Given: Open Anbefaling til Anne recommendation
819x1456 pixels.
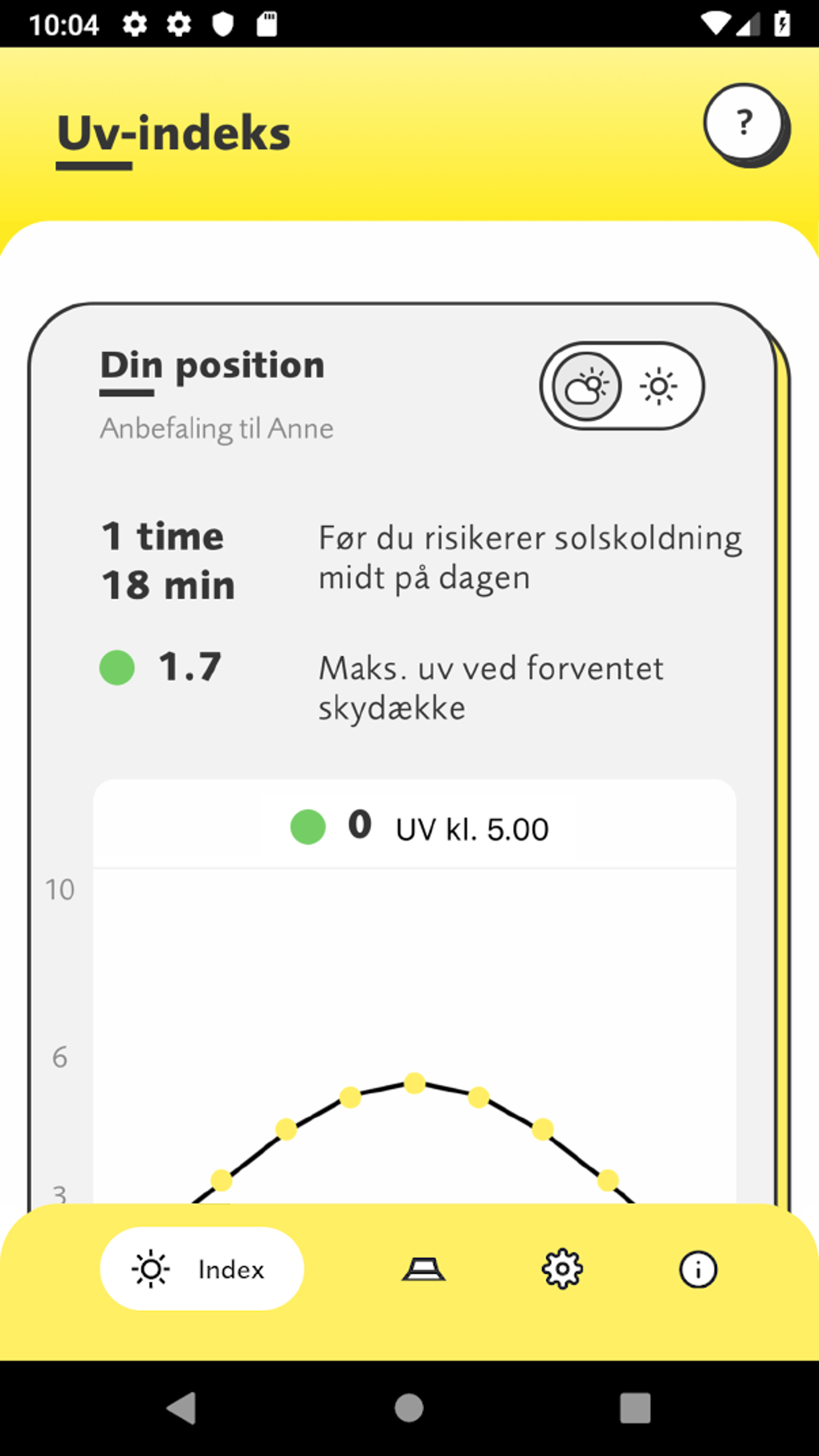Looking at the screenshot, I should pos(216,428).
